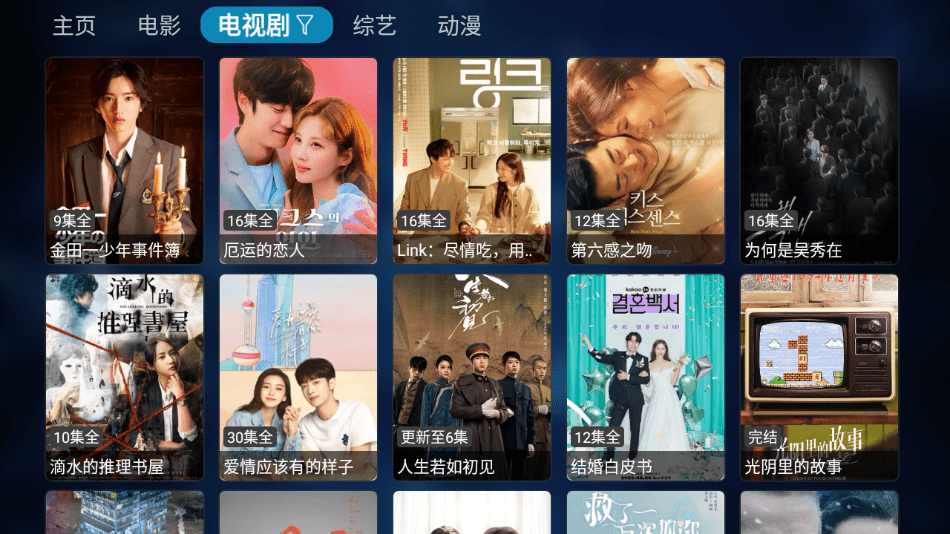Open the series 光阴里的故事
The width and height of the screenshot is (950, 534).
point(819,377)
